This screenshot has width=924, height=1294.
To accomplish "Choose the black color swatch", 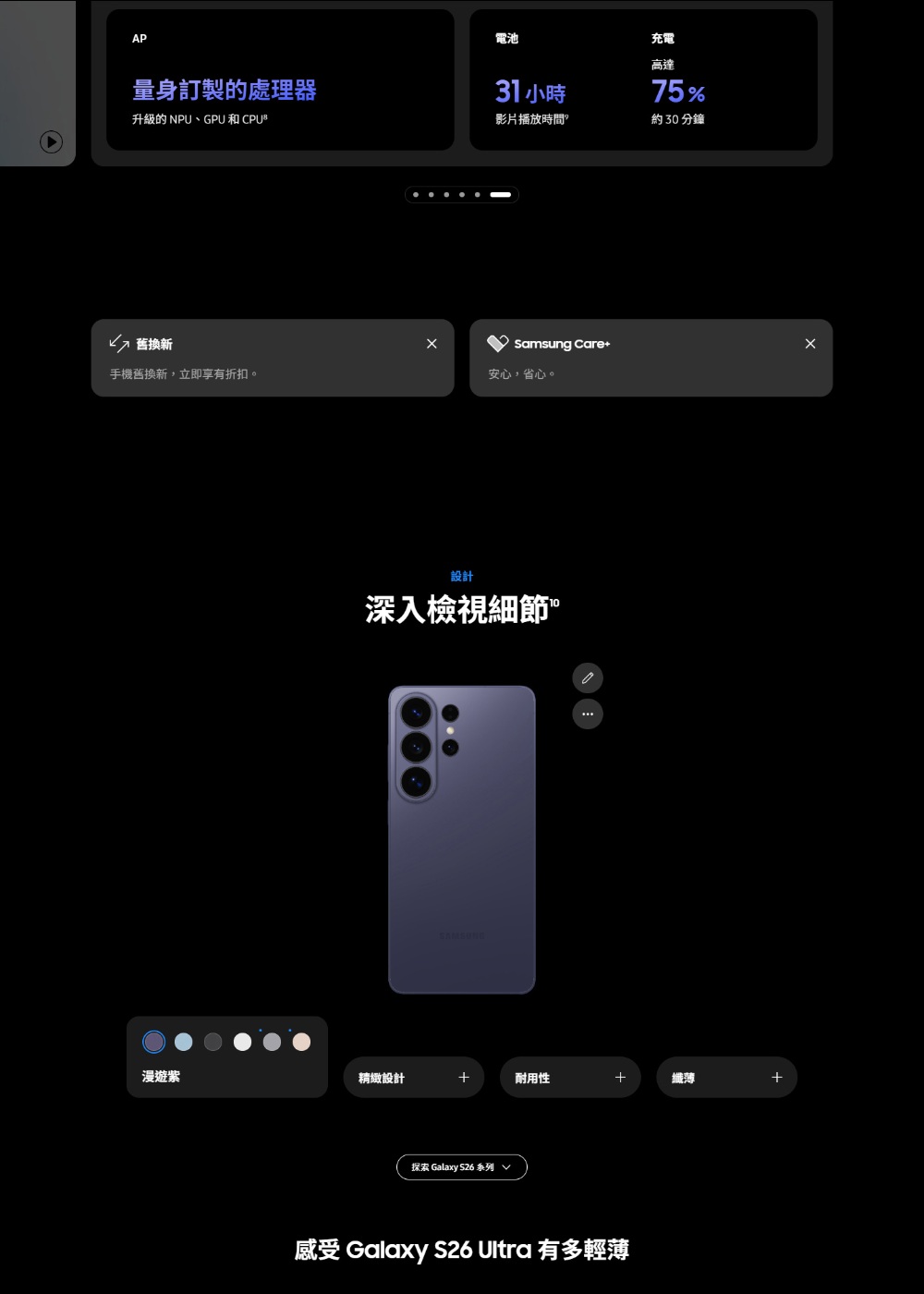I will (213, 1043).
